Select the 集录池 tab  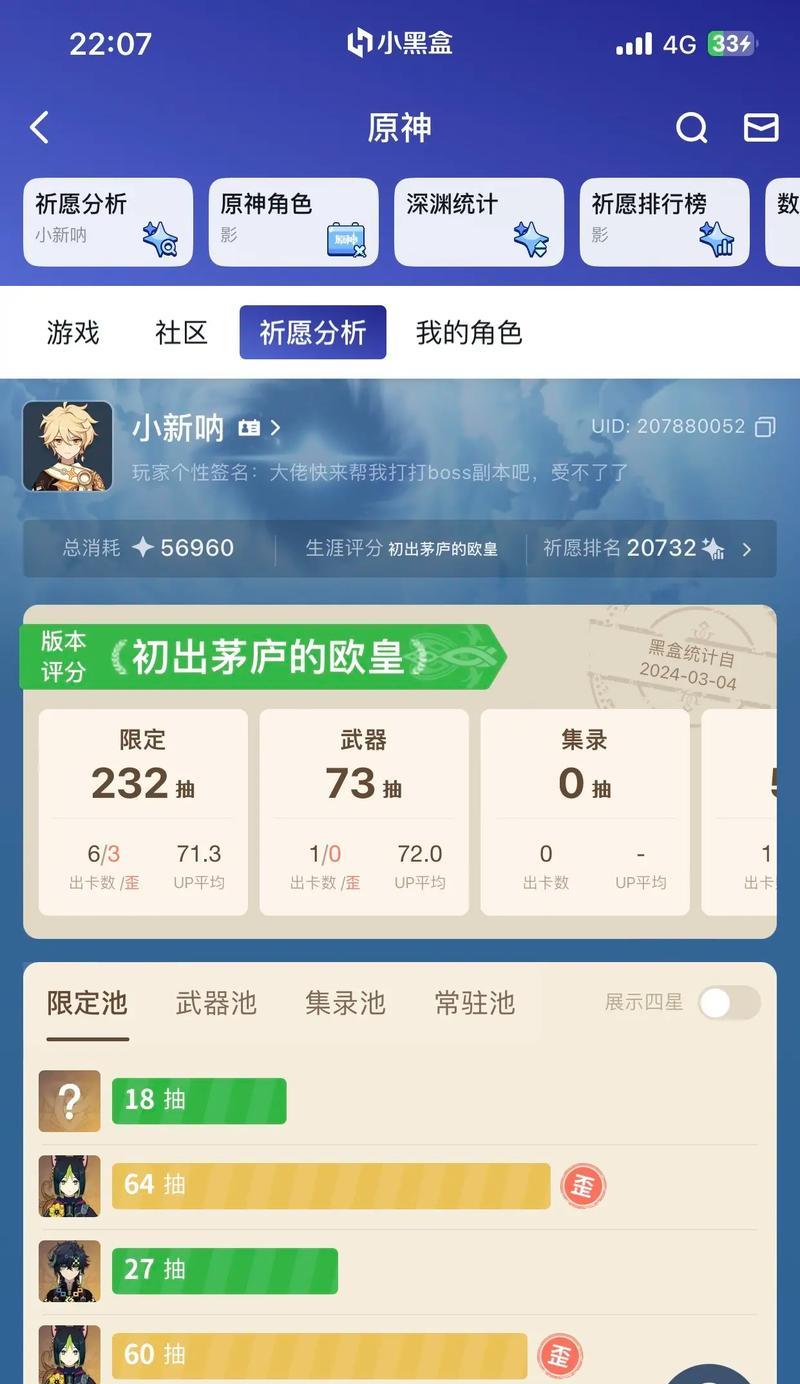point(345,1003)
